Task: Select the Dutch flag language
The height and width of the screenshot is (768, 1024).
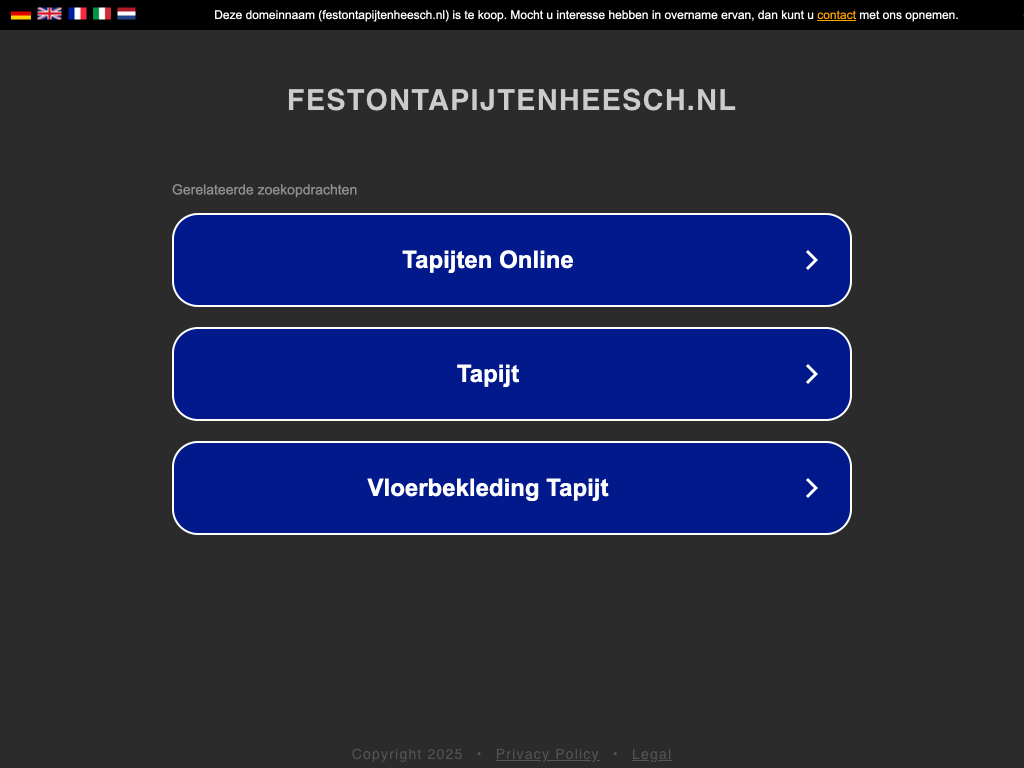Action: (x=126, y=14)
